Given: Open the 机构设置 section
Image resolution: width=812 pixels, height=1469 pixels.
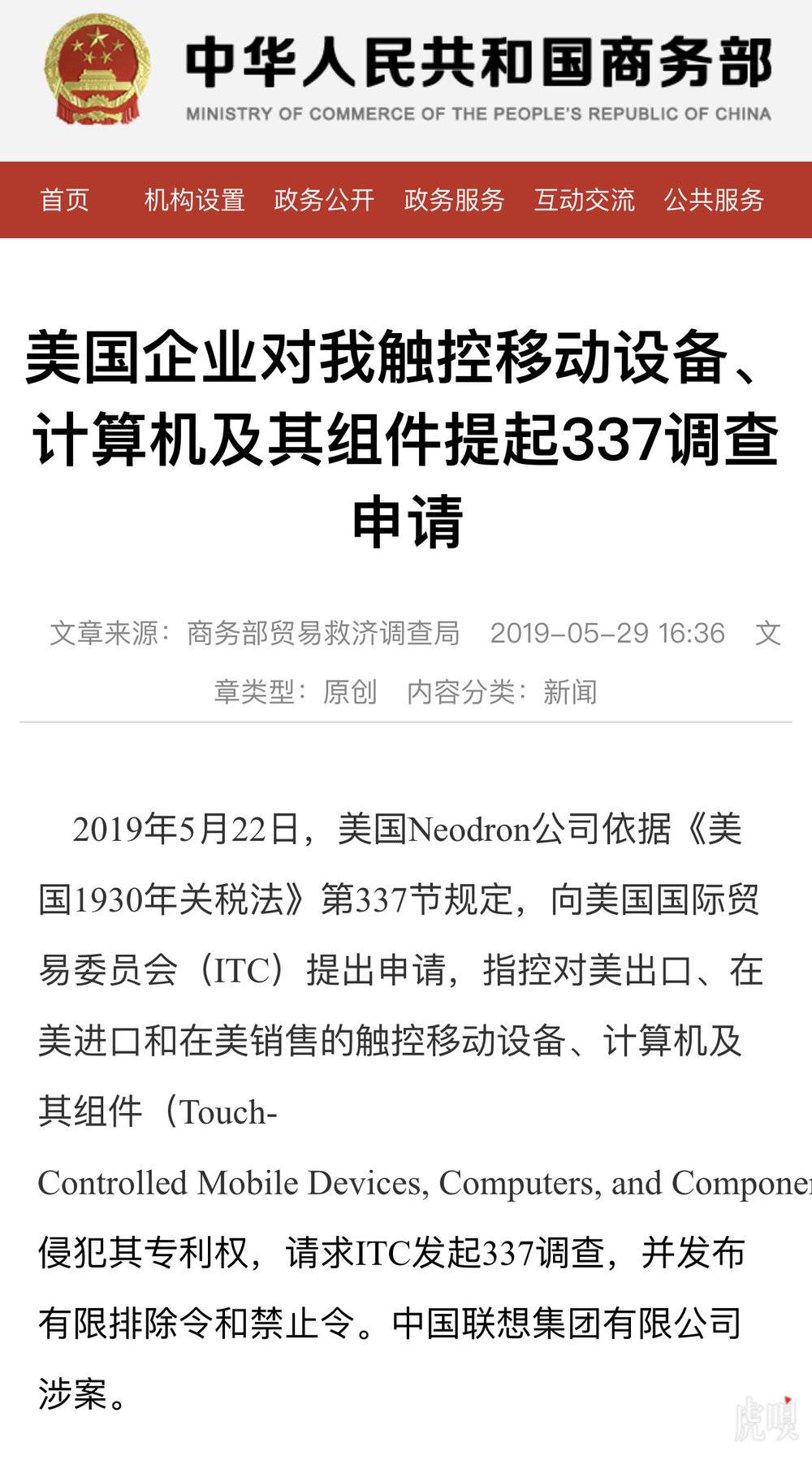Looking at the screenshot, I should (x=195, y=200).
